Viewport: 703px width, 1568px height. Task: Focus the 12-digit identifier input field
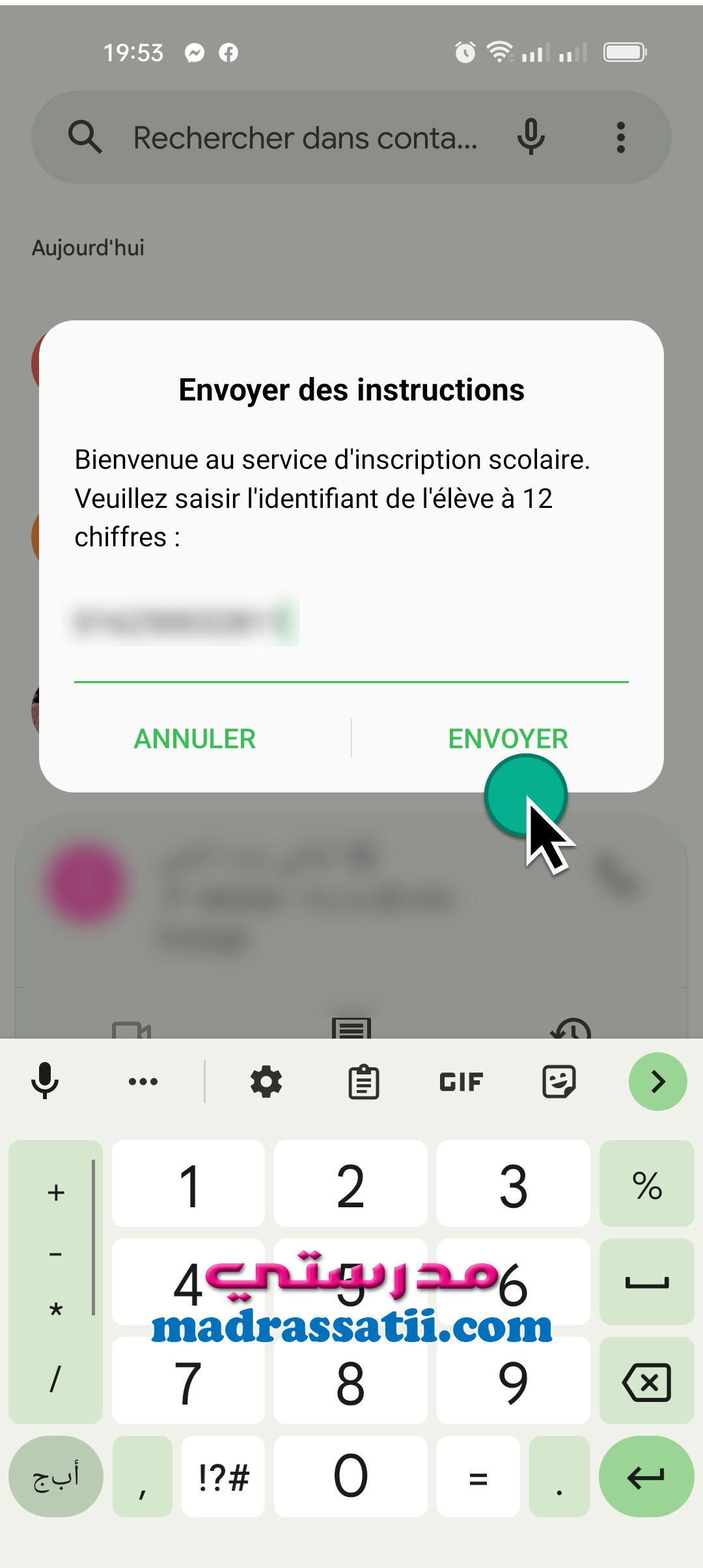(x=351, y=635)
